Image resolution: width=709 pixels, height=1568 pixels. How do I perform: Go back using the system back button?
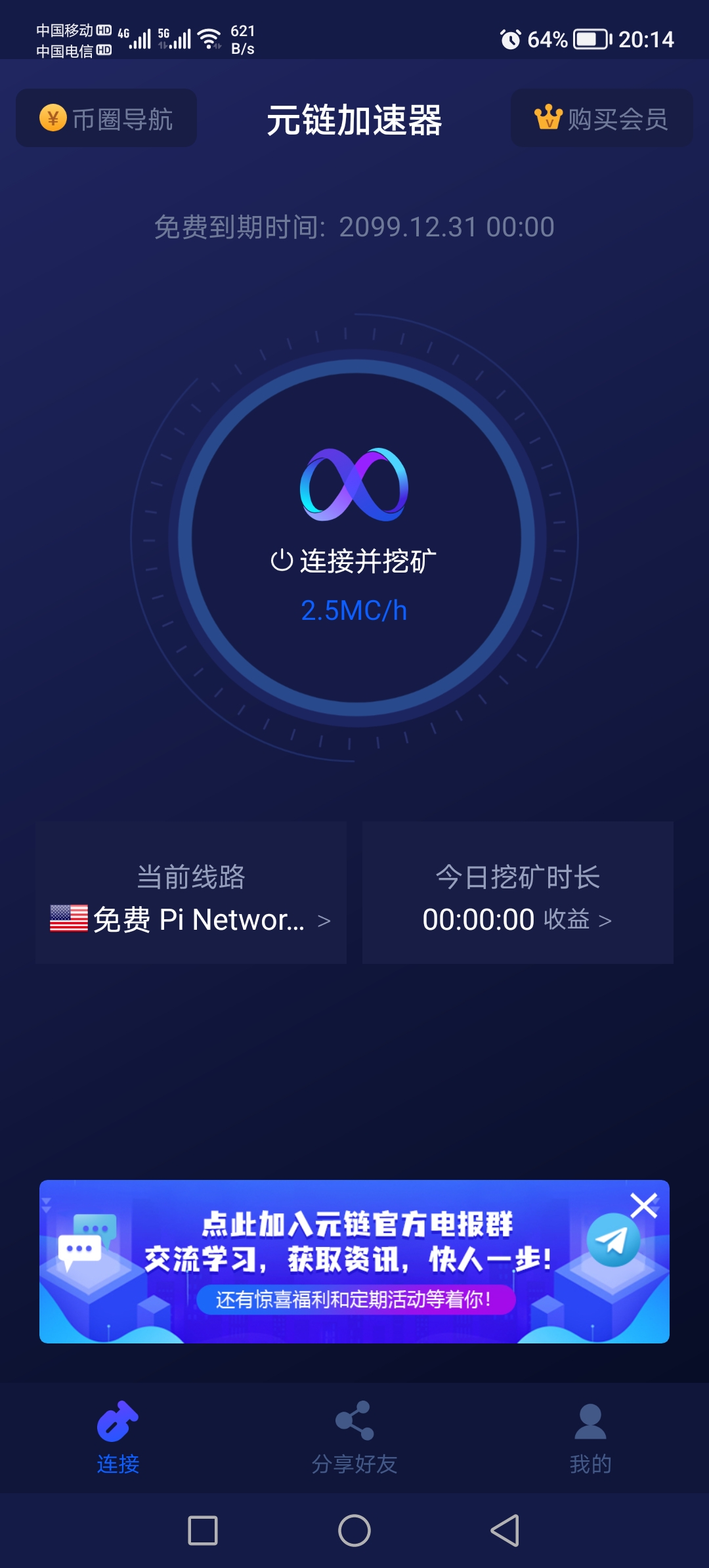[505, 1531]
